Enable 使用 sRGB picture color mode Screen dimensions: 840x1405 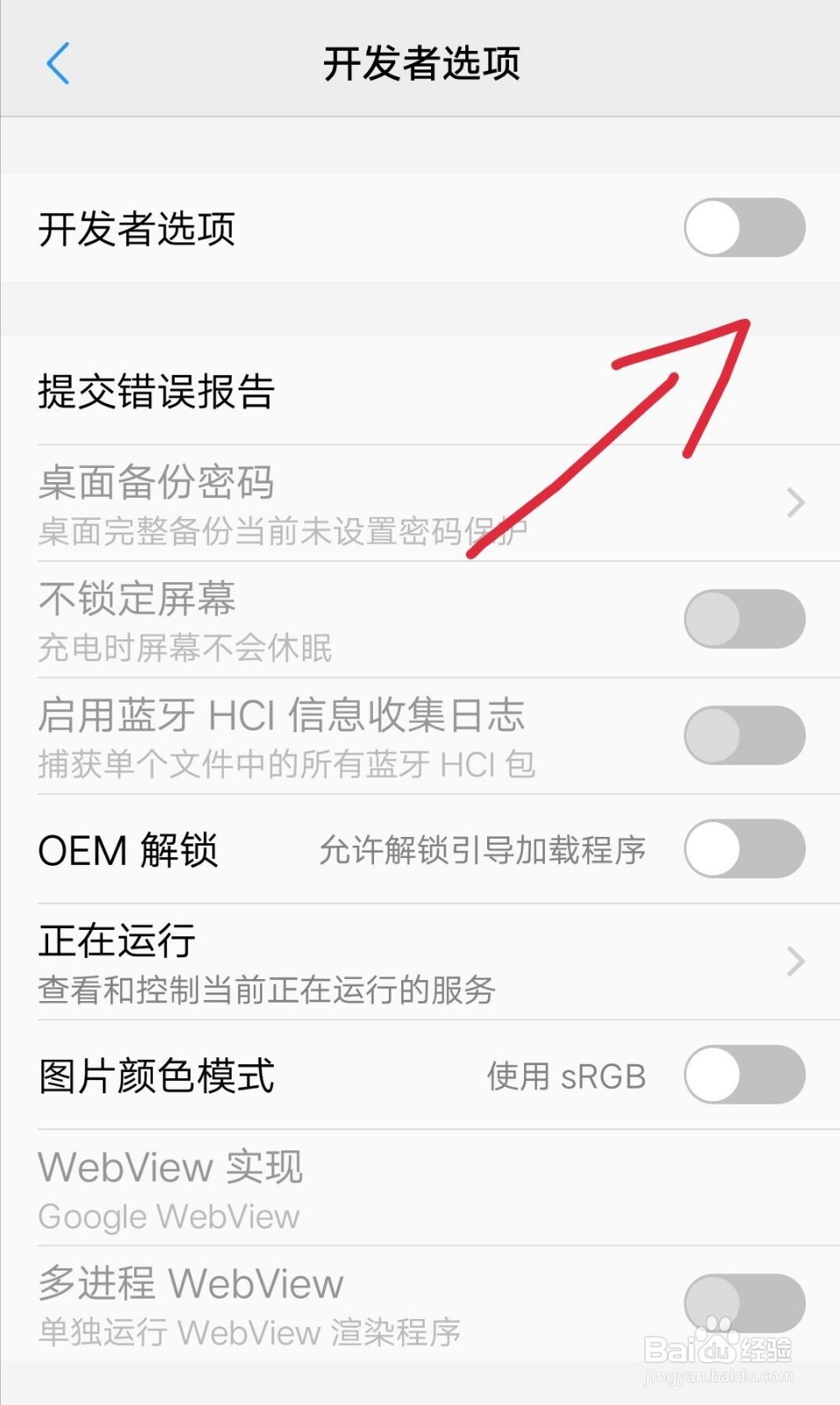(x=743, y=1075)
